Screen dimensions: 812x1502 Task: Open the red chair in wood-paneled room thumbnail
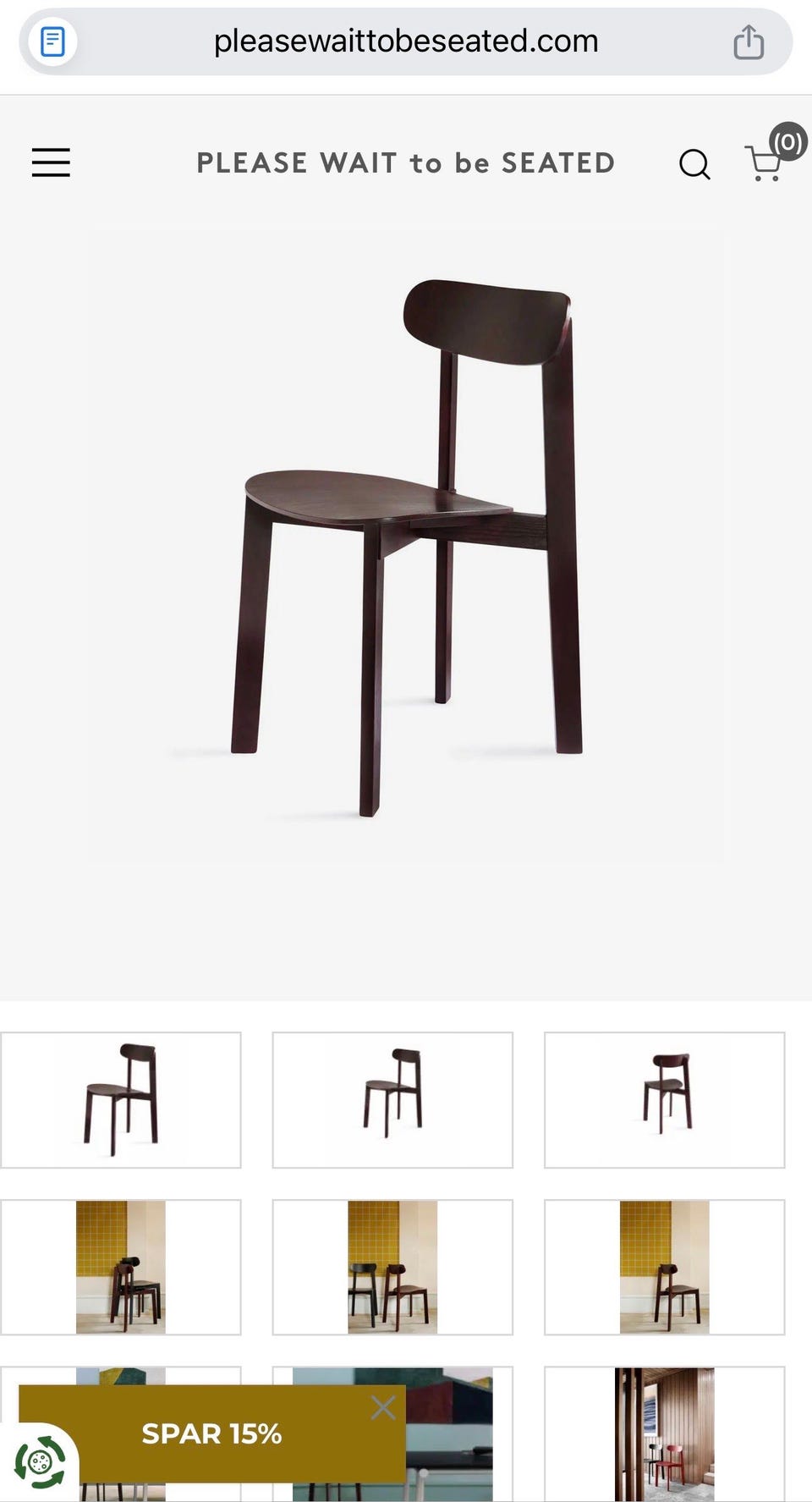coord(664,1433)
